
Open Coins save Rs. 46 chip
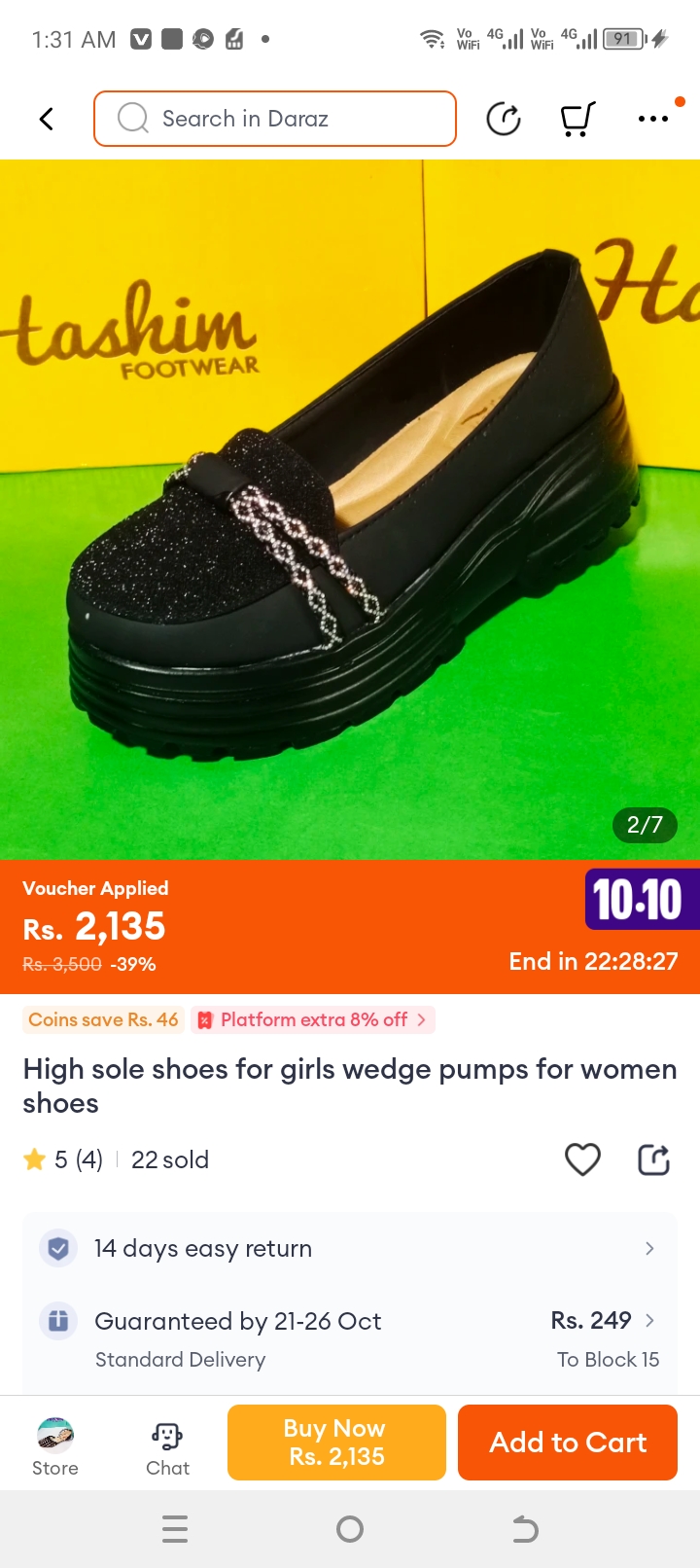point(103,1019)
